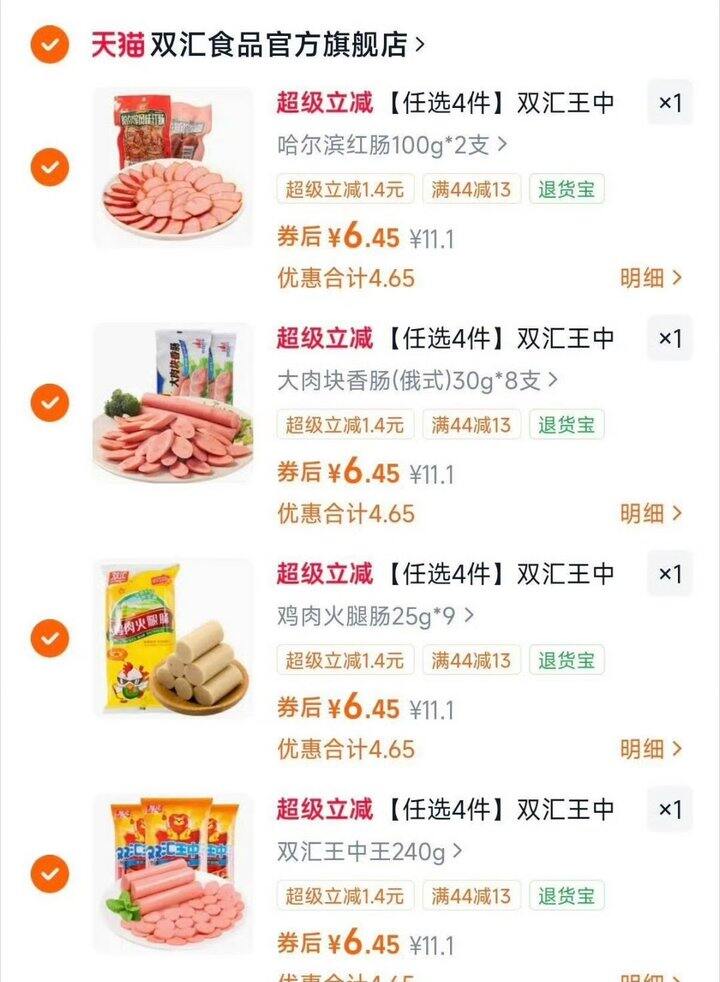Deselect the 大肉块香肠 item checkbox
This screenshot has width=720, height=982.
pos(50,403)
